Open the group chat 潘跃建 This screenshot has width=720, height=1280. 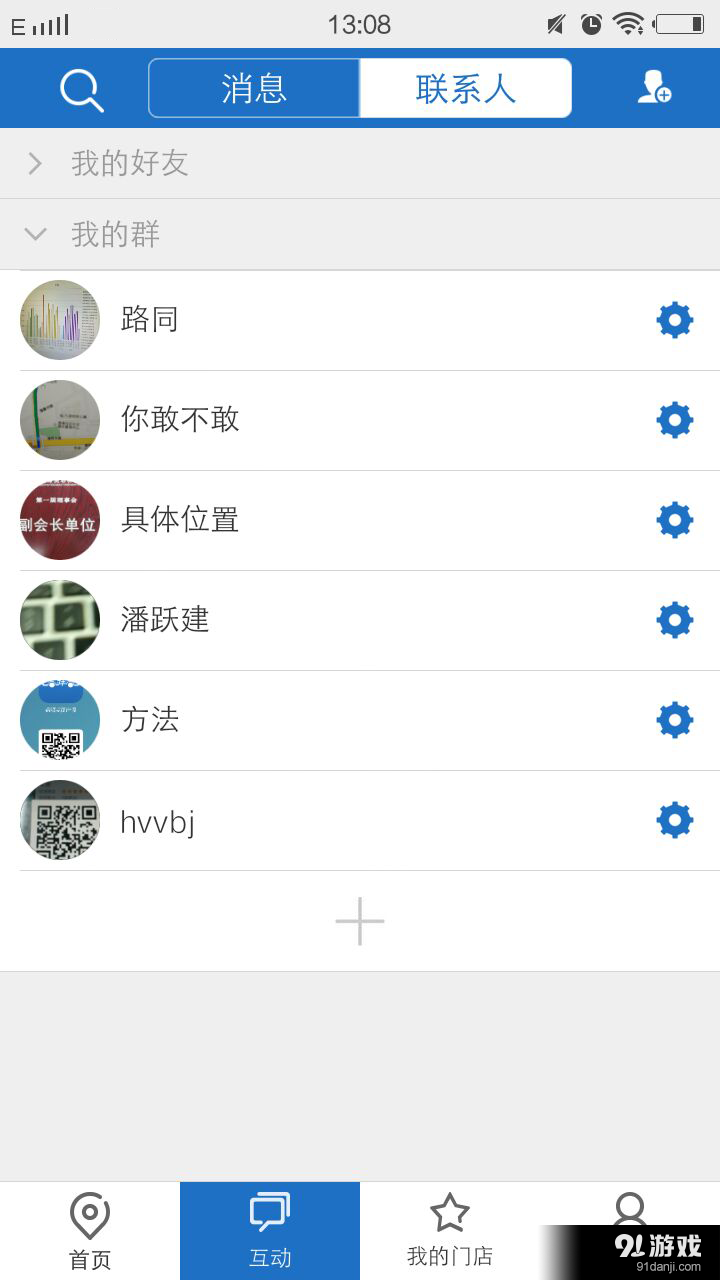pos(300,620)
